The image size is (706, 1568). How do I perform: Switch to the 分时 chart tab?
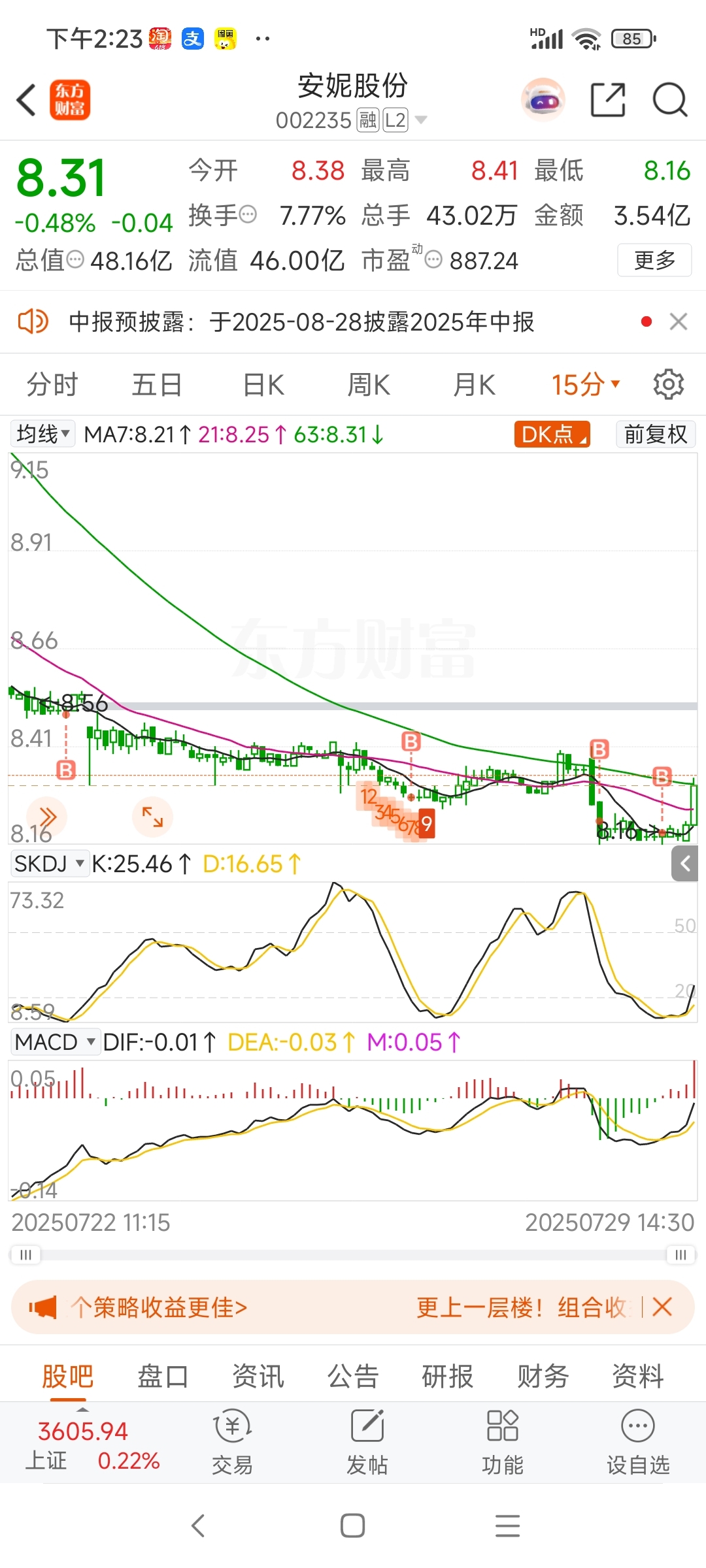(52, 385)
